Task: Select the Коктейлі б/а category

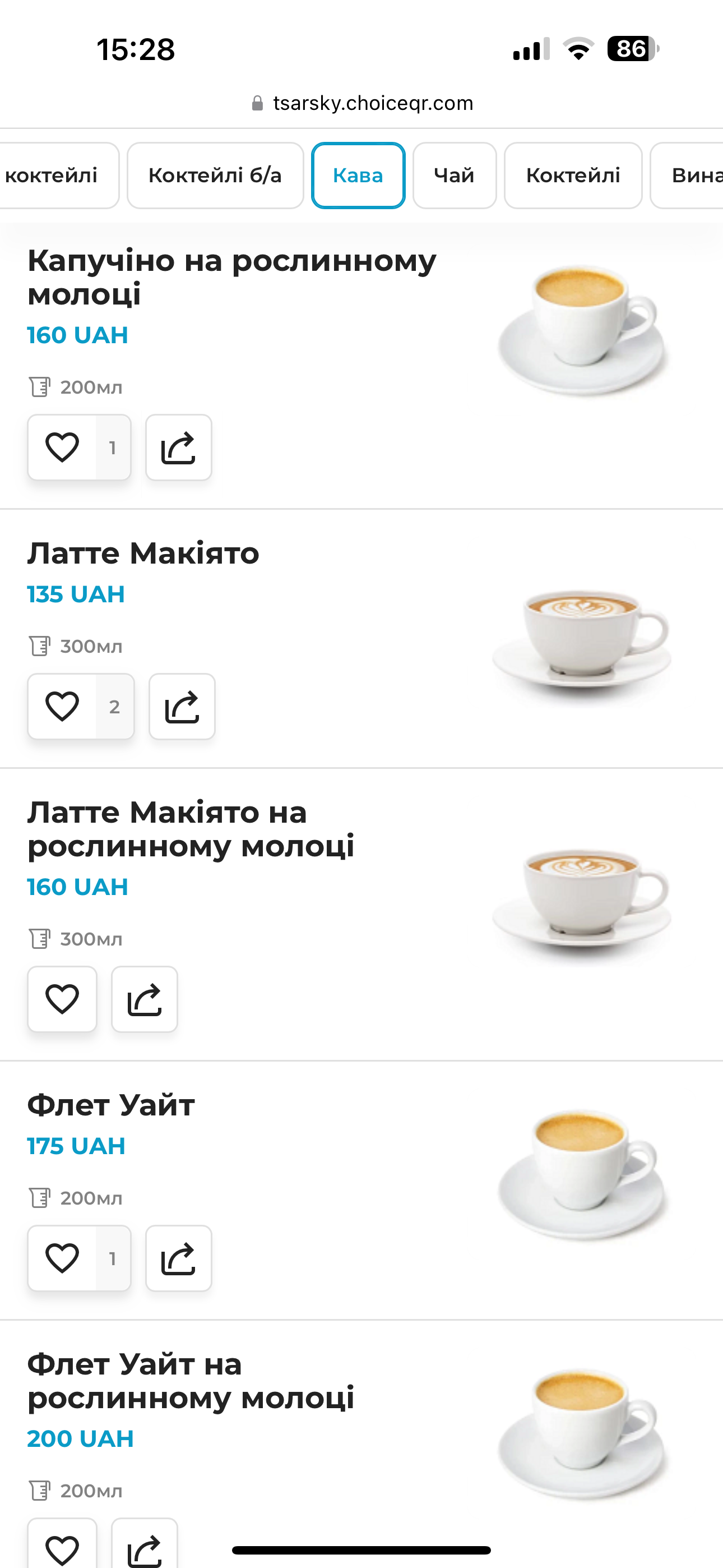Action: point(215,175)
